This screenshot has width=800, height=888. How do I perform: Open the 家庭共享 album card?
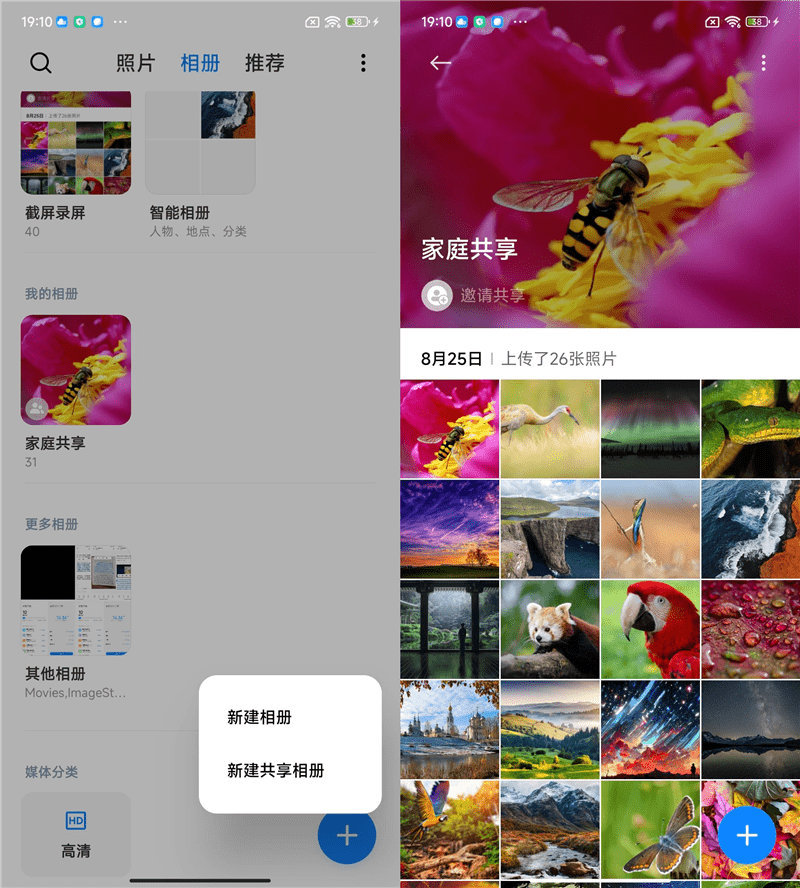[76, 370]
